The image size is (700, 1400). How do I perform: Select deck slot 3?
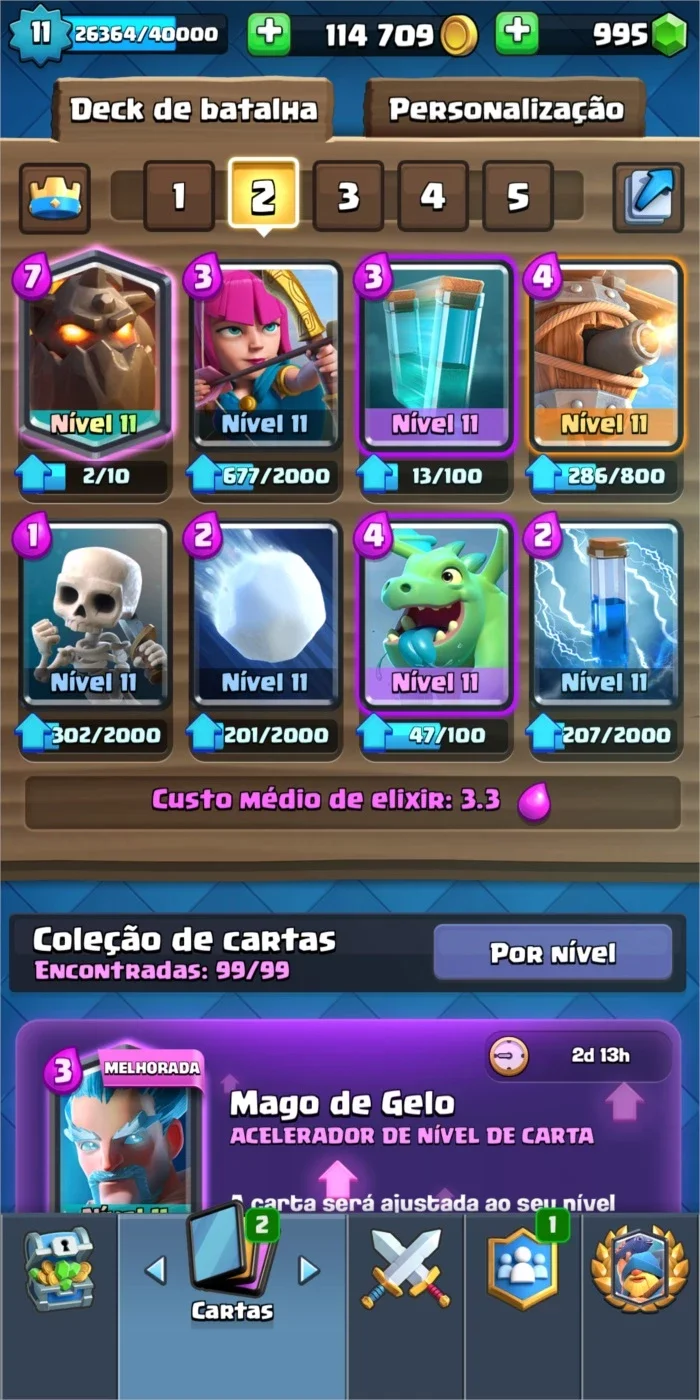point(348,196)
